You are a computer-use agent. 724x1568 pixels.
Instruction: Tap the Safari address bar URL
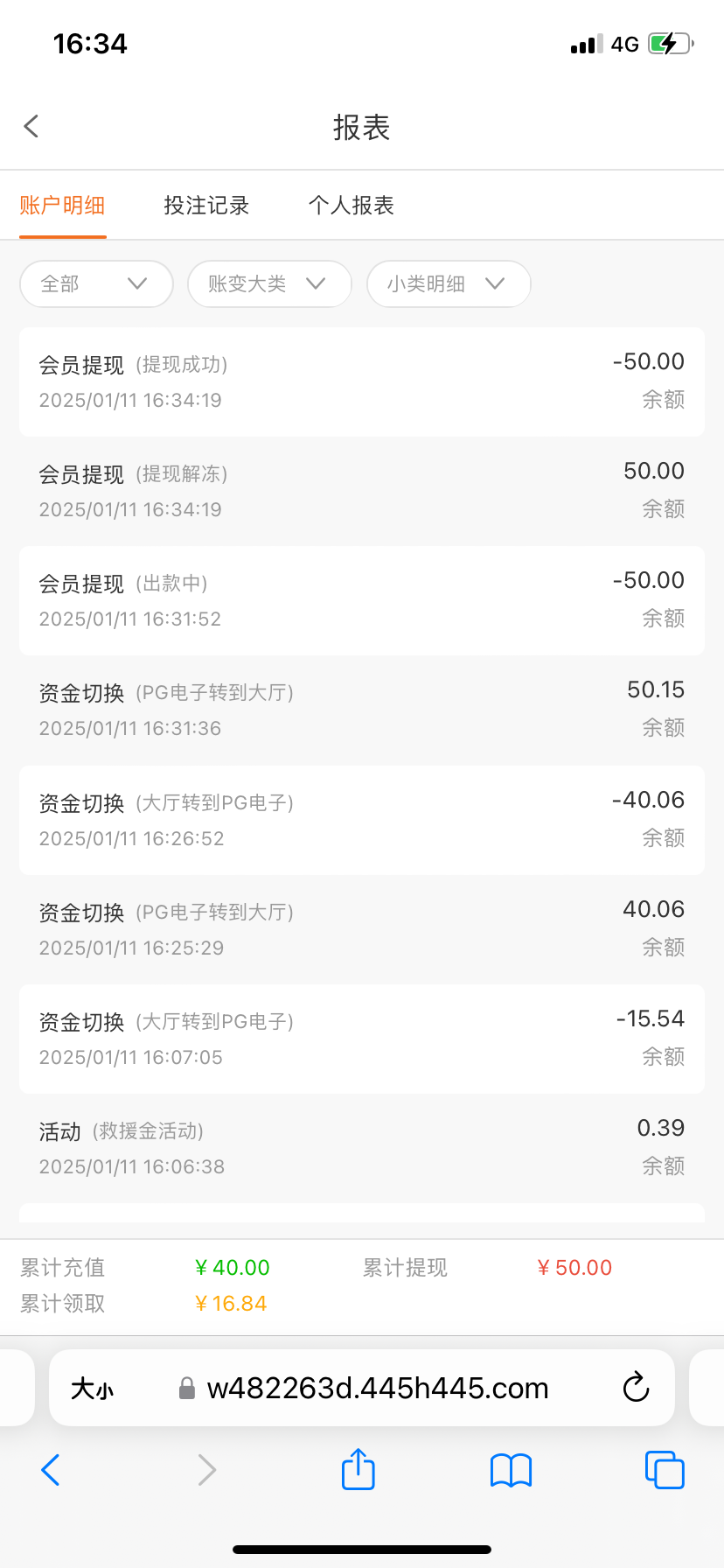pyautogui.click(x=376, y=1389)
